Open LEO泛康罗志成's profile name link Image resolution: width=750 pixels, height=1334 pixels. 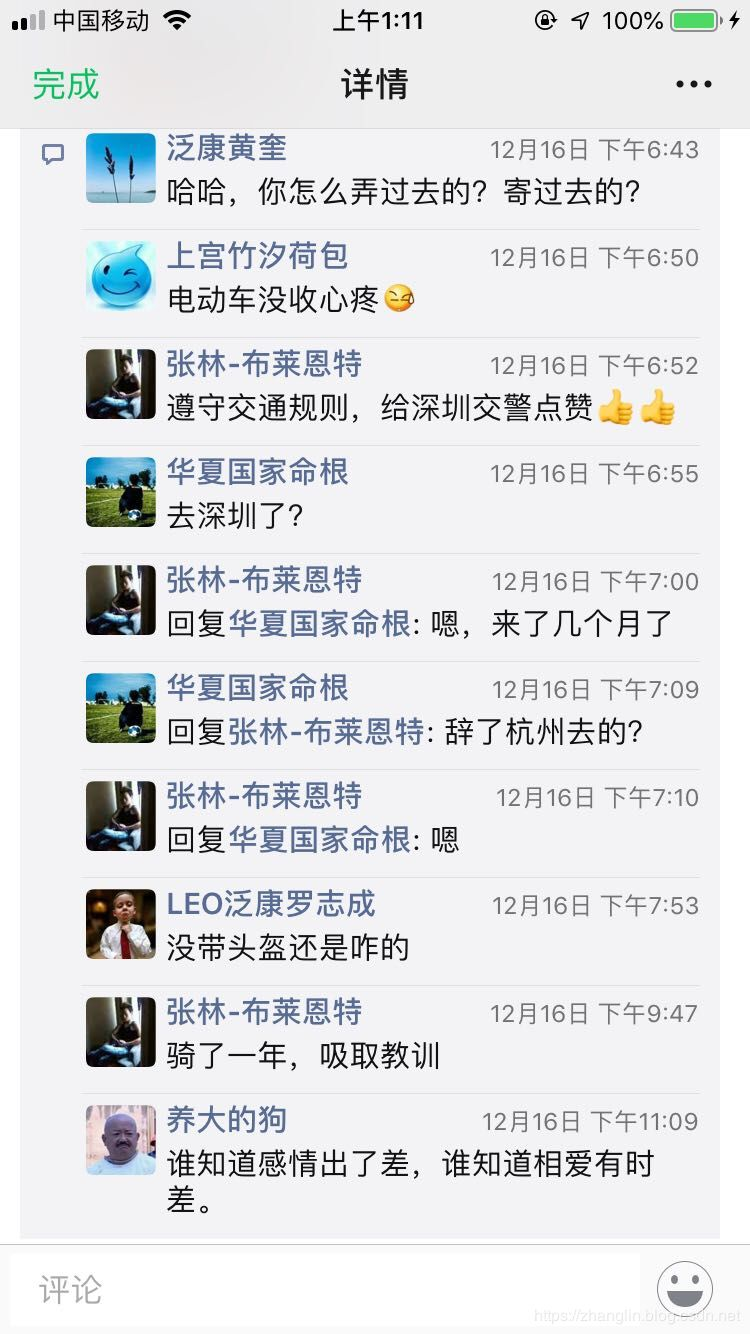271,904
